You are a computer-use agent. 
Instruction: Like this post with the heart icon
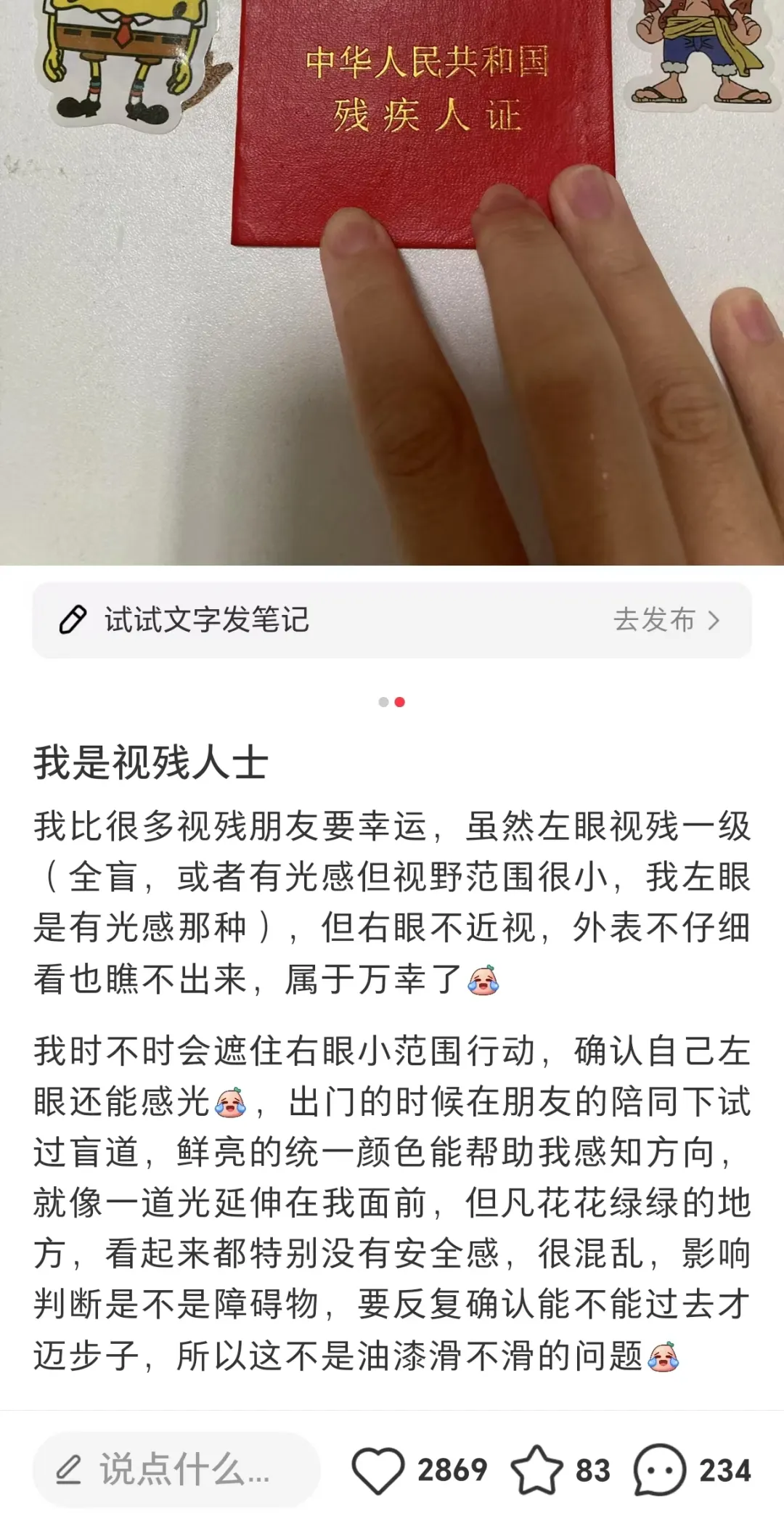coord(378,1471)
